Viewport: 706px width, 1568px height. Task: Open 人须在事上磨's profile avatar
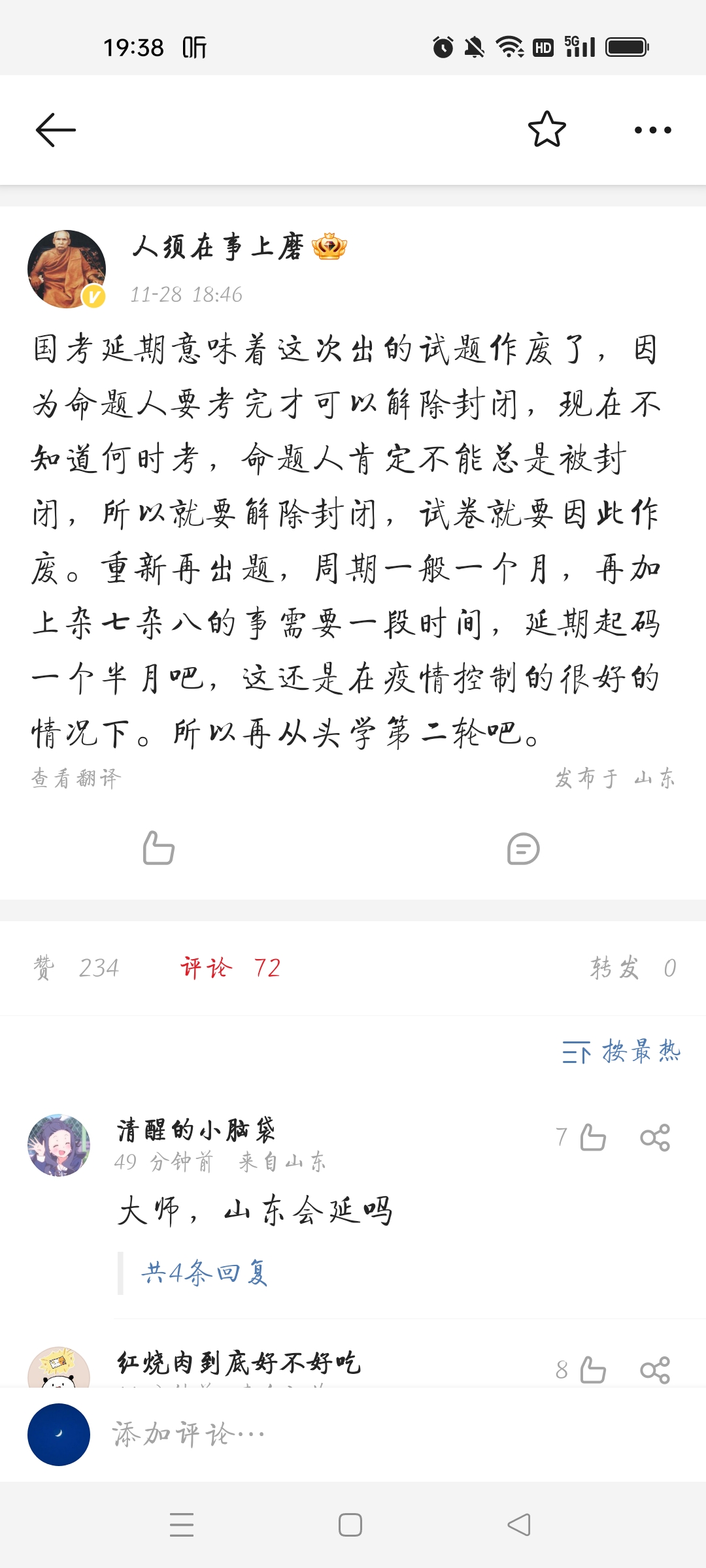(67, 269)
